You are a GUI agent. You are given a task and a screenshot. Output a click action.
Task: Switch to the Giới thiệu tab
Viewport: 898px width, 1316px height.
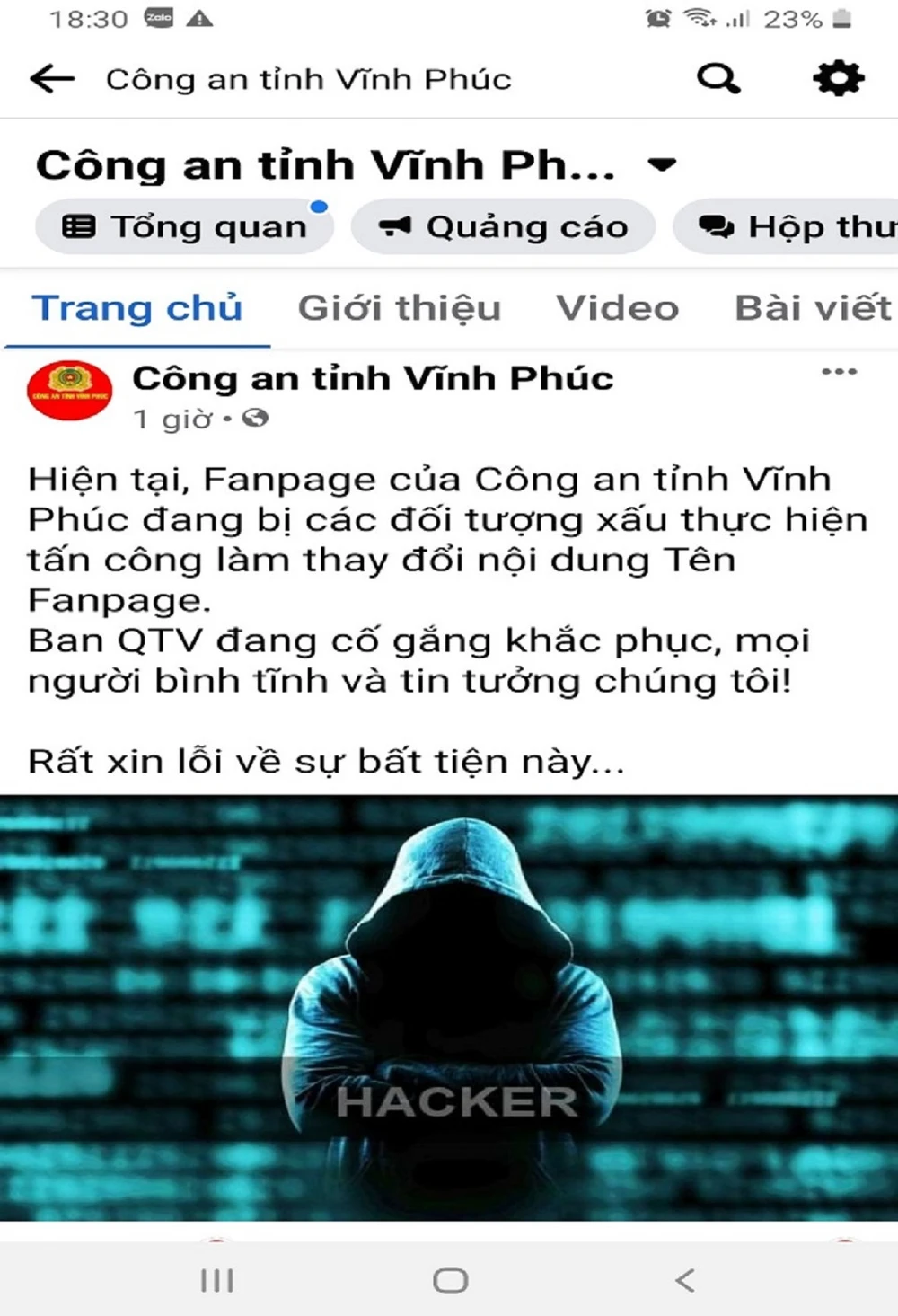[399, 308]
